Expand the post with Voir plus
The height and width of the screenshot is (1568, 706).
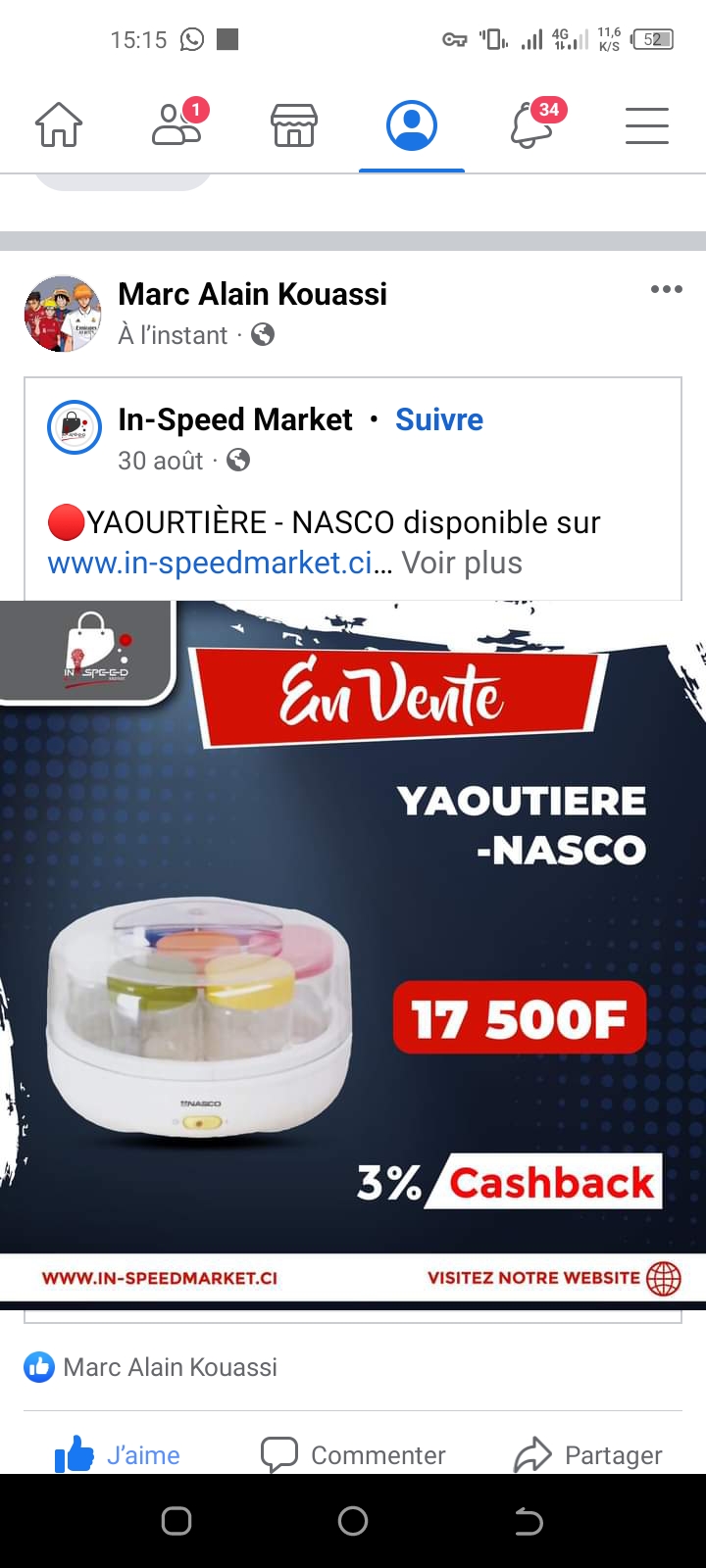[x=462, y=563]
